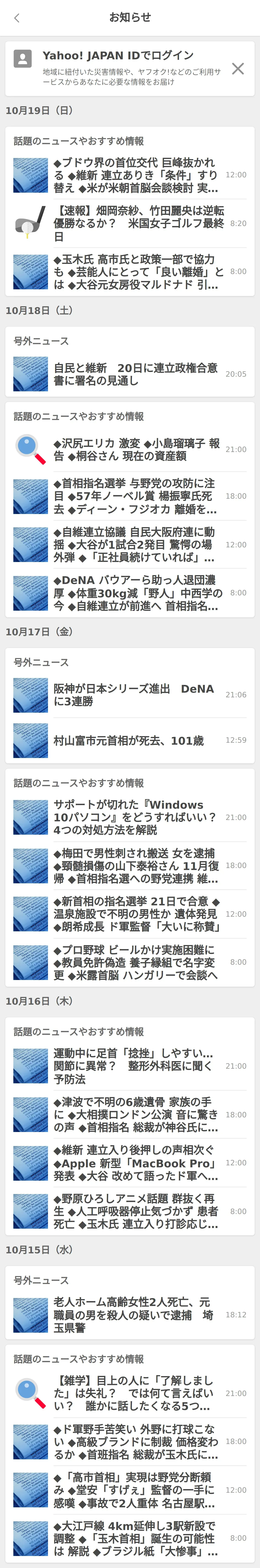Open the 大江戸線 4km延伸 digest
The width and height of the screenshot is (260, 1568).
[135, 1538]
